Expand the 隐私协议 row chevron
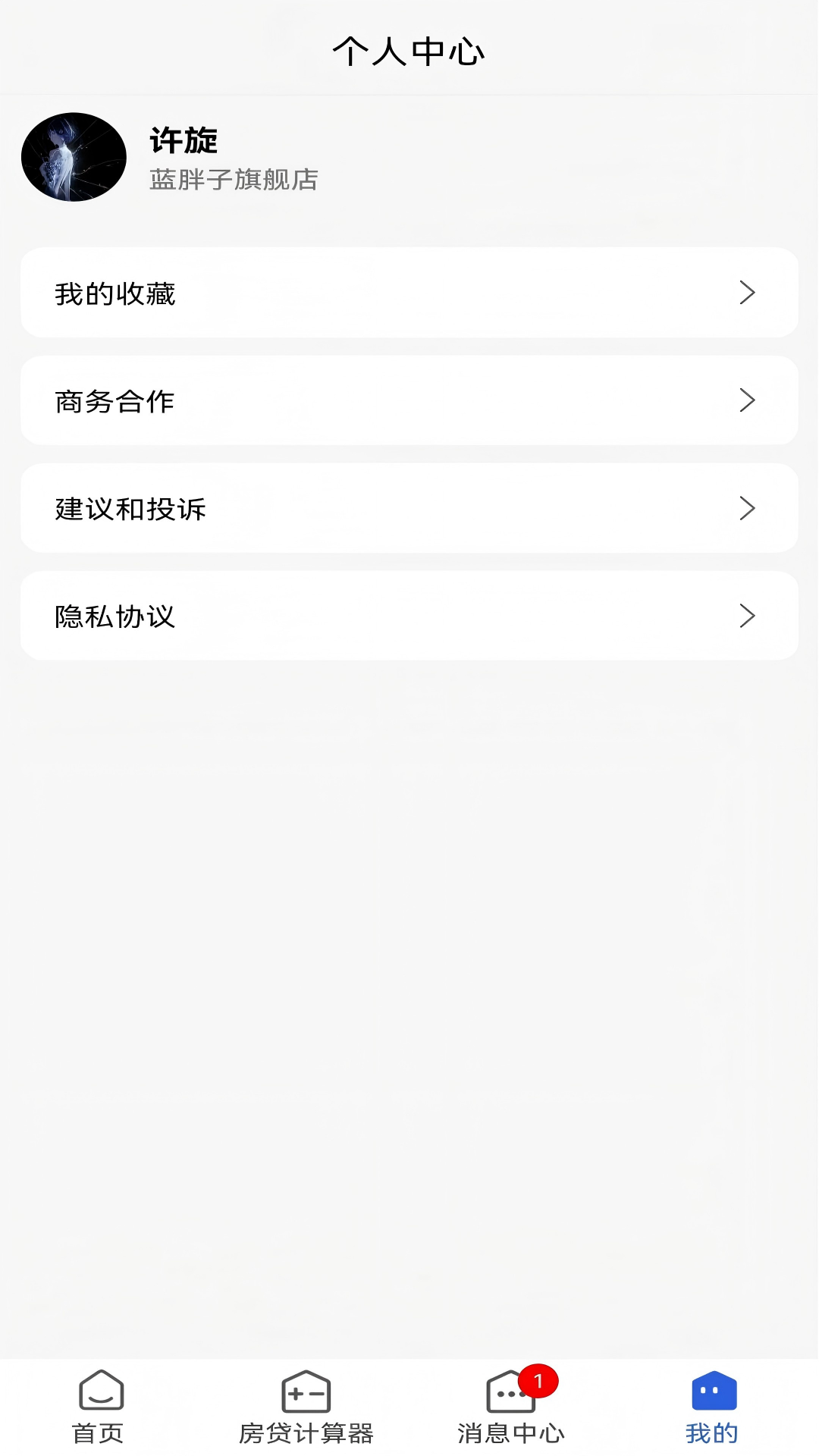Image resolution: width=819 pixels, height=1456 pixels. click(749, 616)
